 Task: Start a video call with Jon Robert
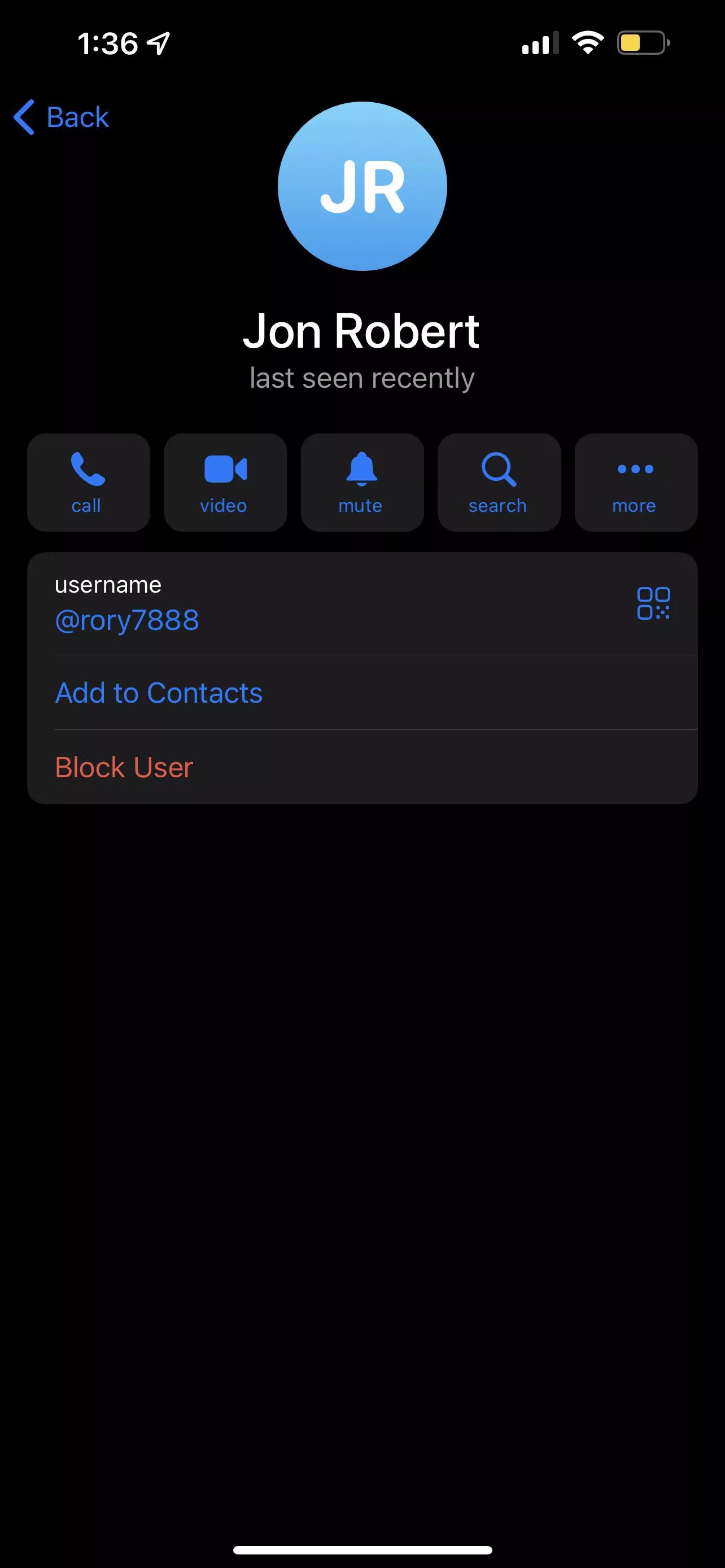[x=225, y=482]
